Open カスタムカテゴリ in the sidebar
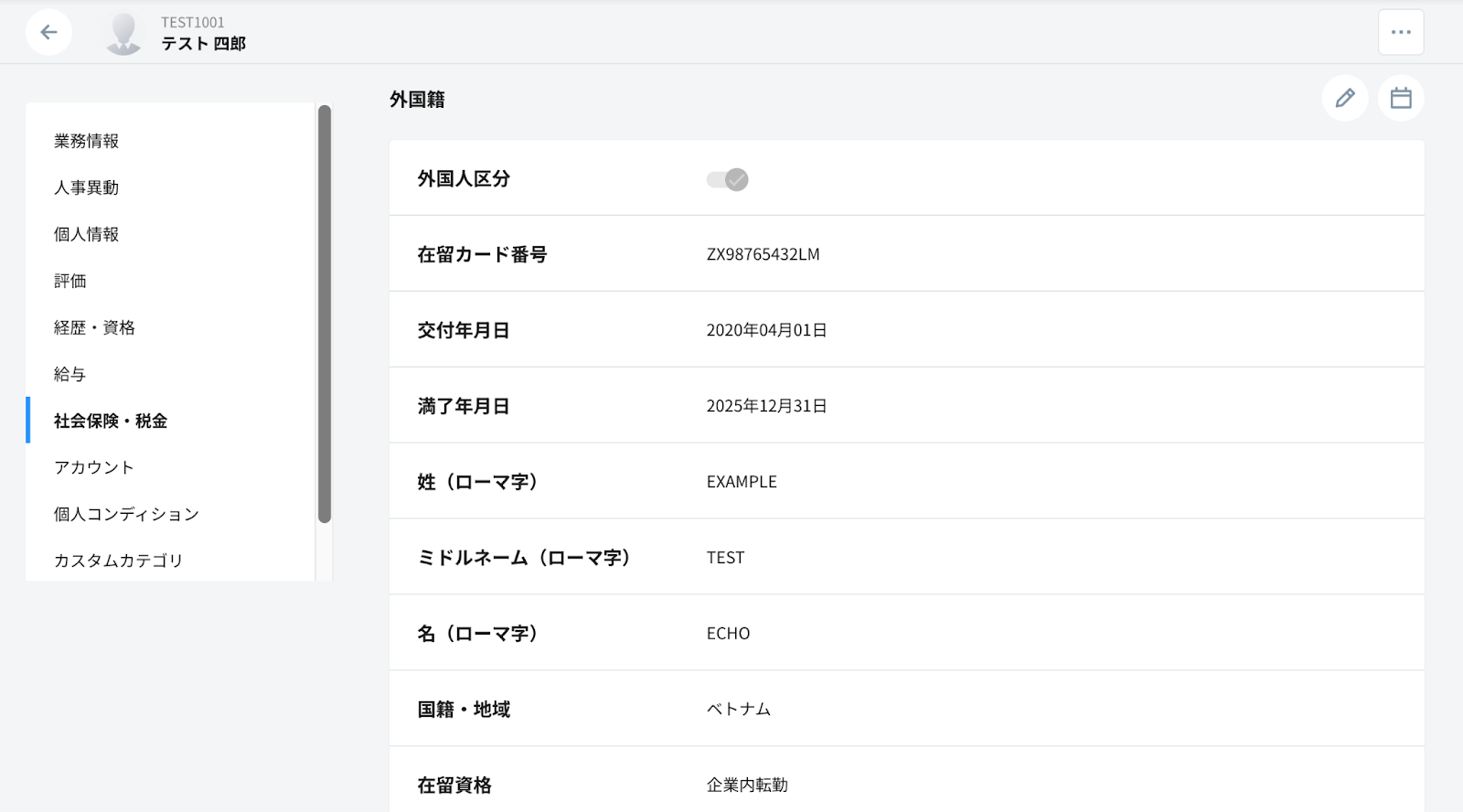The height and width of the screenshot is (812, 1463). [118, 561]
